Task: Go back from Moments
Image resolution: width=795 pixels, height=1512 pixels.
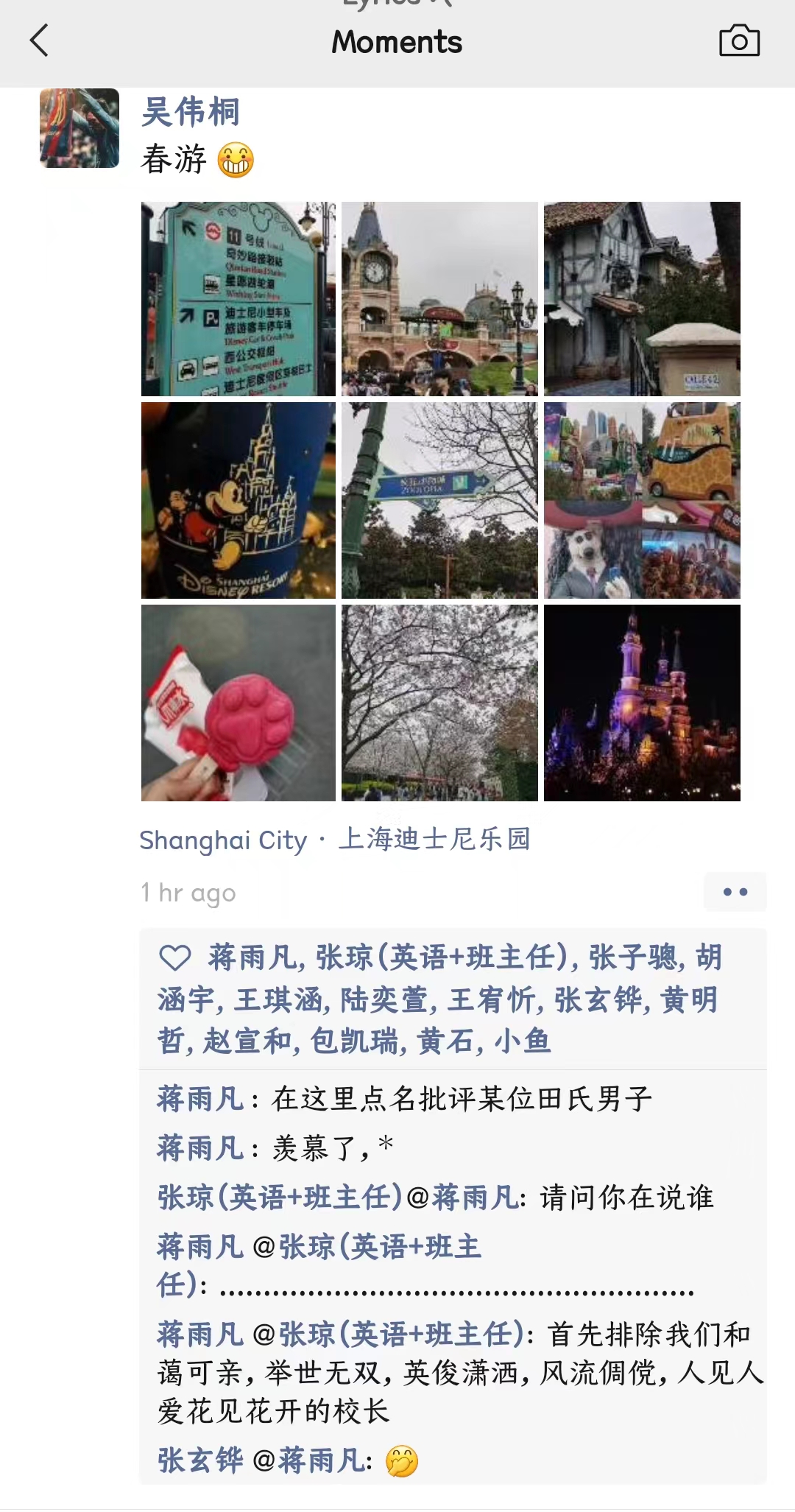Action: [x=40, y=41]
